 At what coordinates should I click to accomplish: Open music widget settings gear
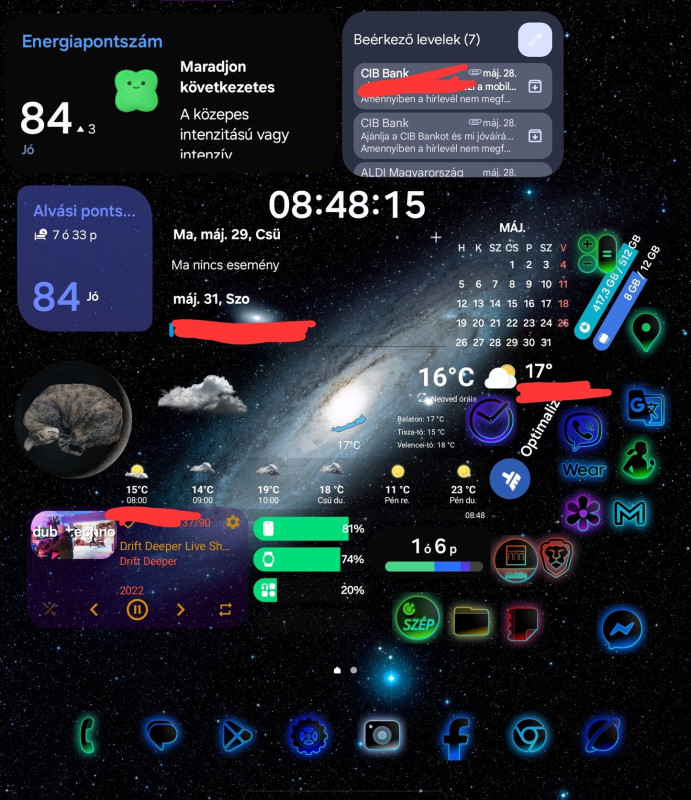(233, 522)
